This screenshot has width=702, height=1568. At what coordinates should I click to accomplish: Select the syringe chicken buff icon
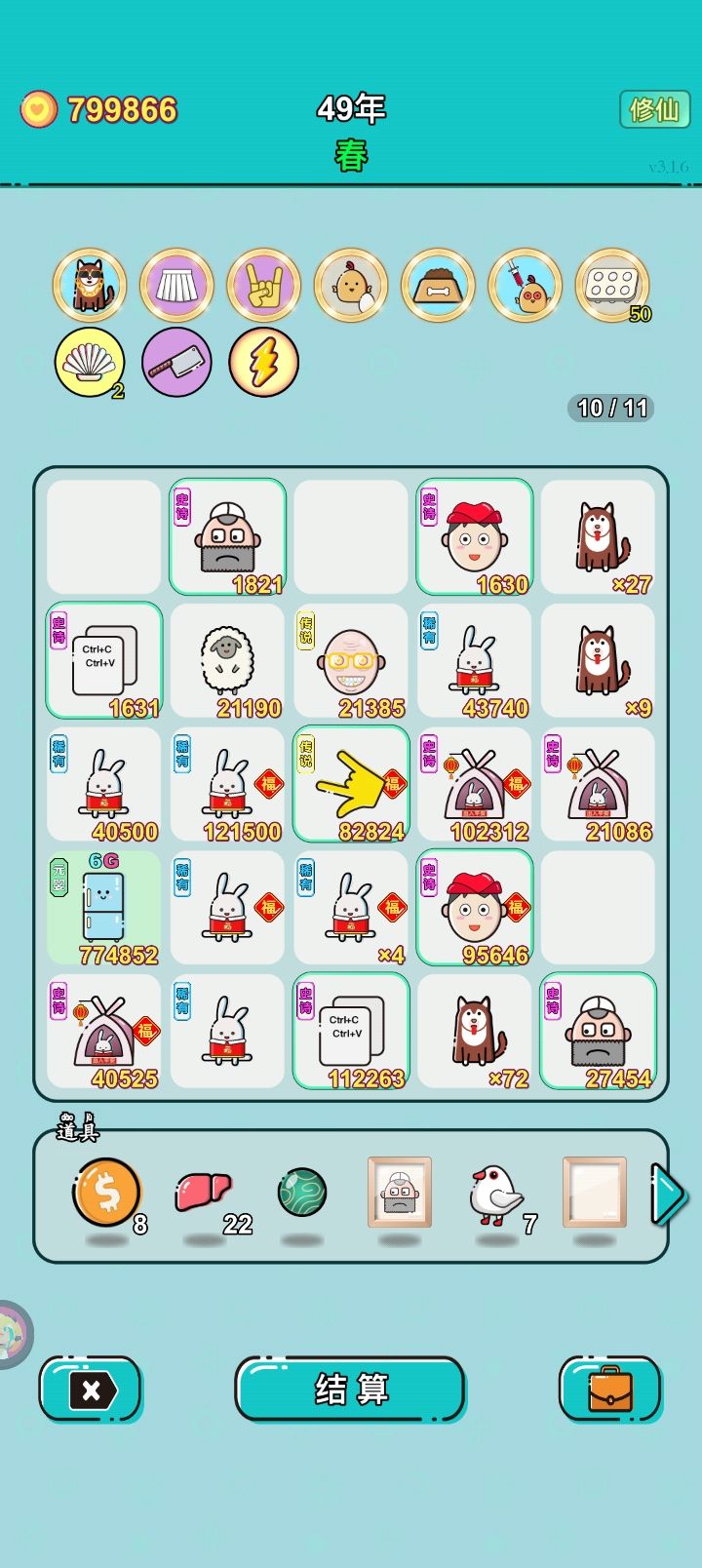click(526, 285)
